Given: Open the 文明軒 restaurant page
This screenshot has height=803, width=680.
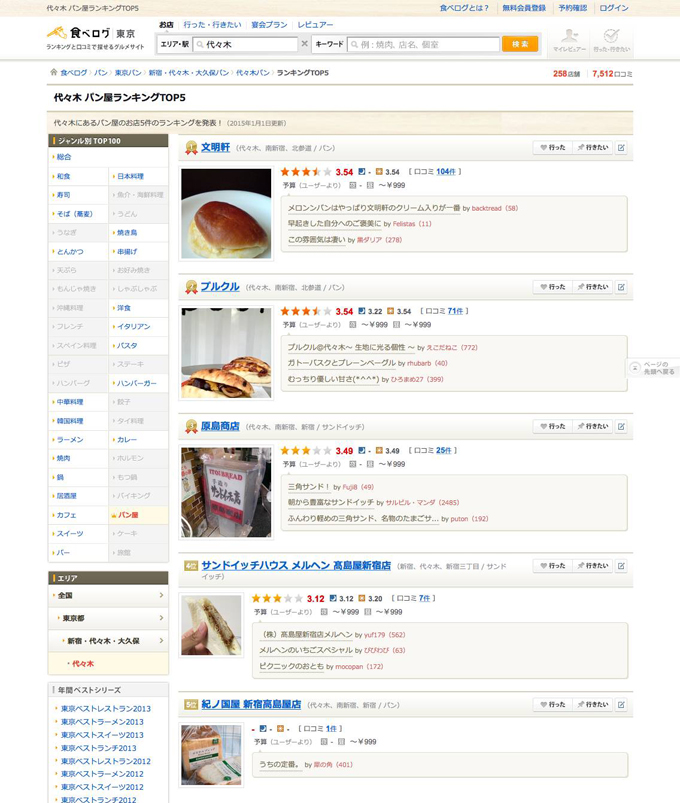Looking at the screenshot, I should tap(215, 147).
